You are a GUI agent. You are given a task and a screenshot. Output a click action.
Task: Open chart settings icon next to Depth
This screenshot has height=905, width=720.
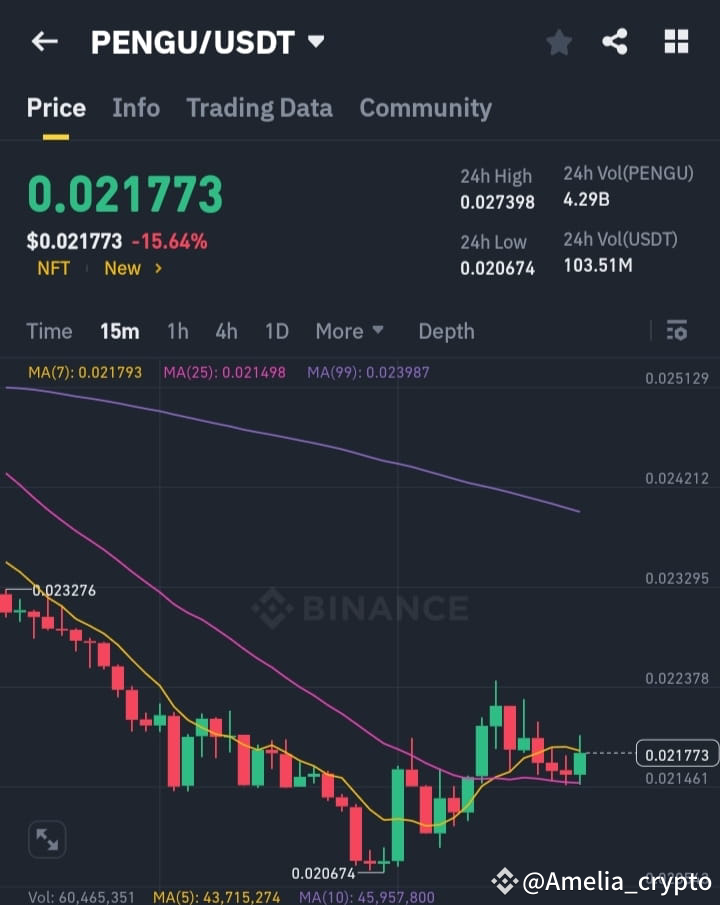pos(676,331)
